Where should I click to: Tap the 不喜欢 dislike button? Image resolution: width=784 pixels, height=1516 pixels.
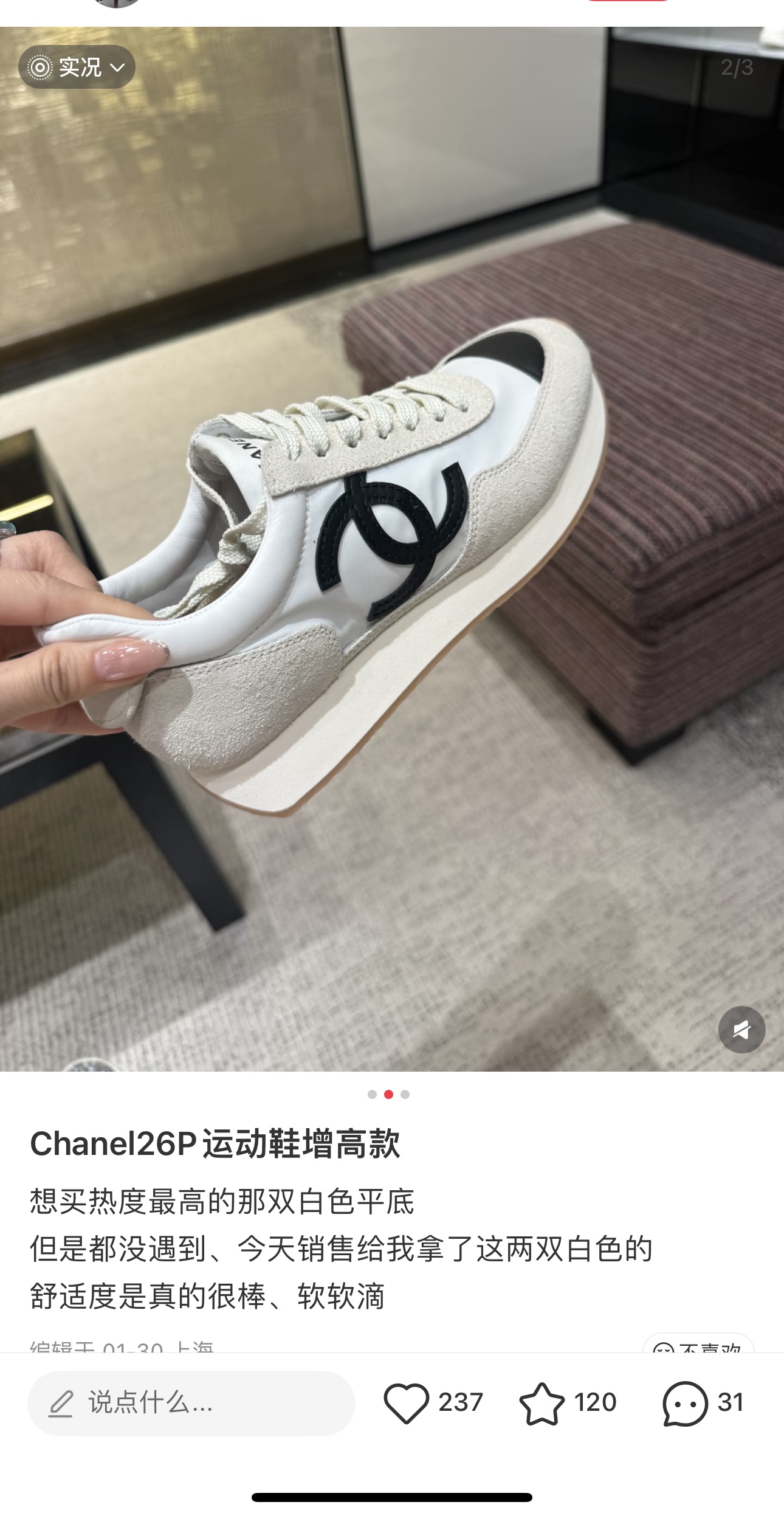[x=698, y=1347]
